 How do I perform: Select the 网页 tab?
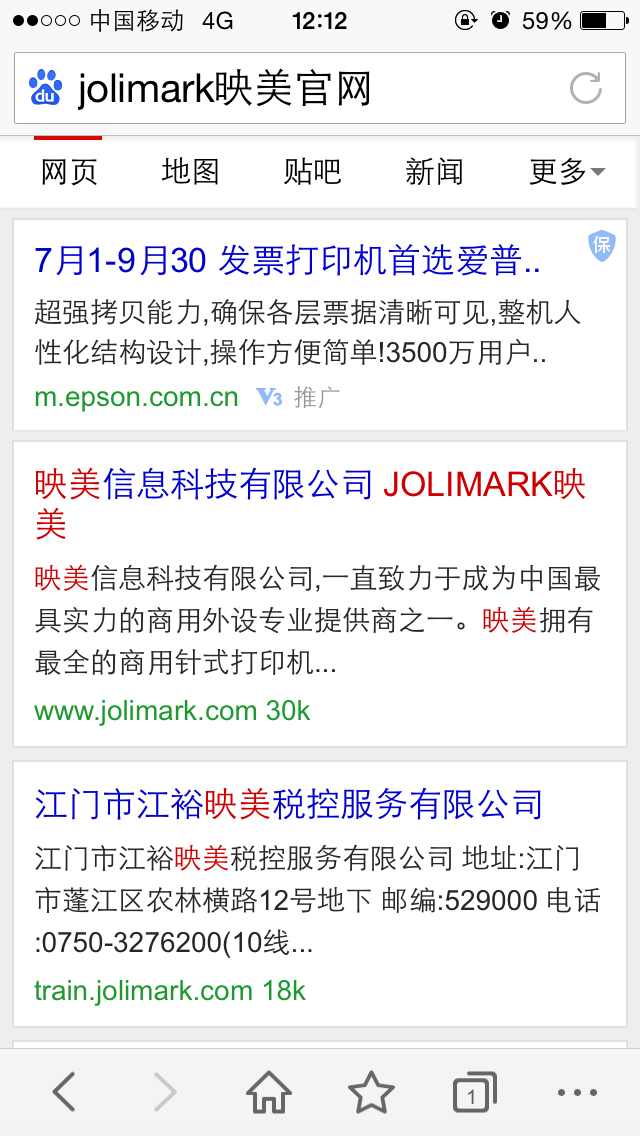[x=69, y=172]
